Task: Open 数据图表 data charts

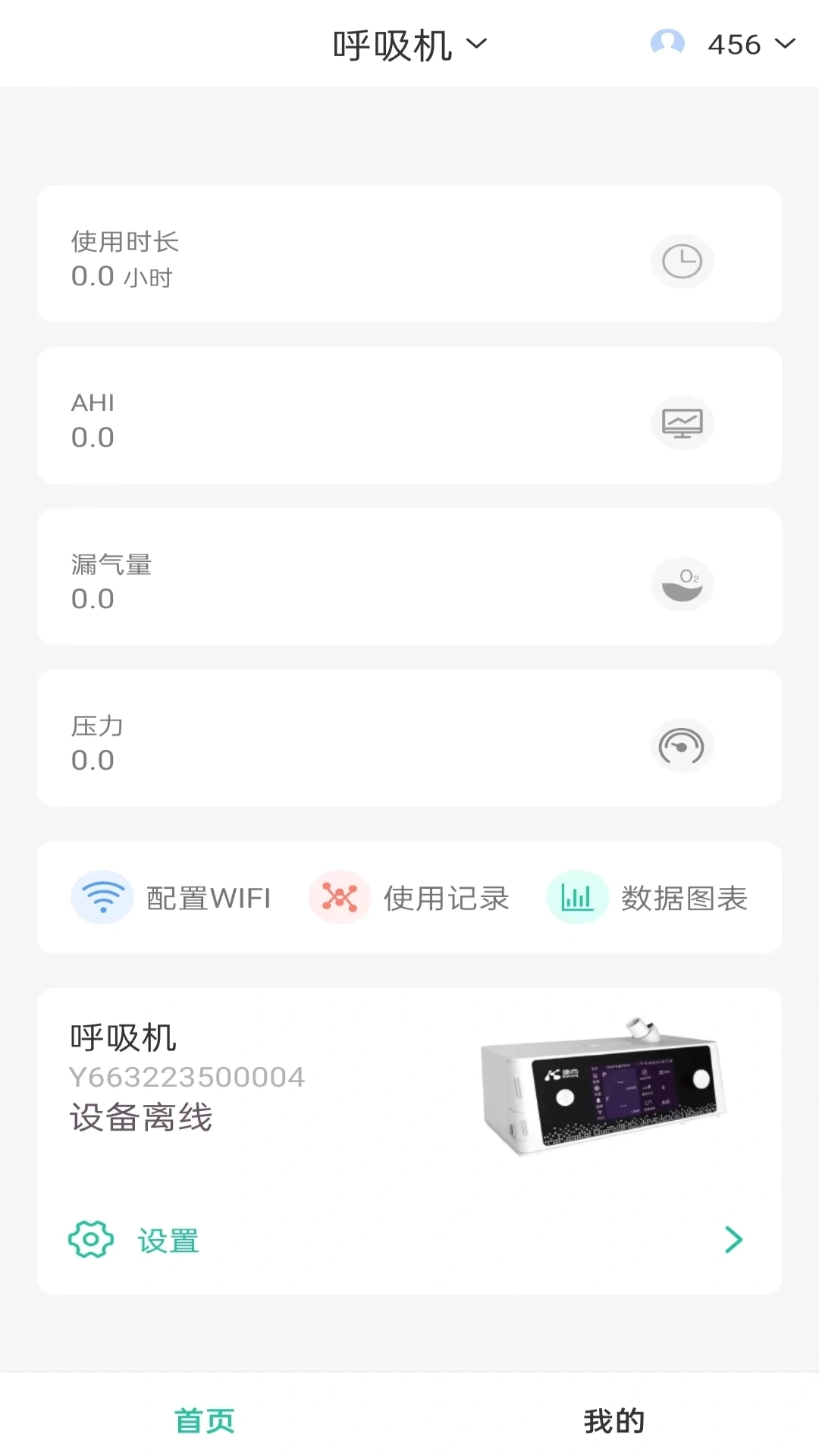Action: click(684, 897)
